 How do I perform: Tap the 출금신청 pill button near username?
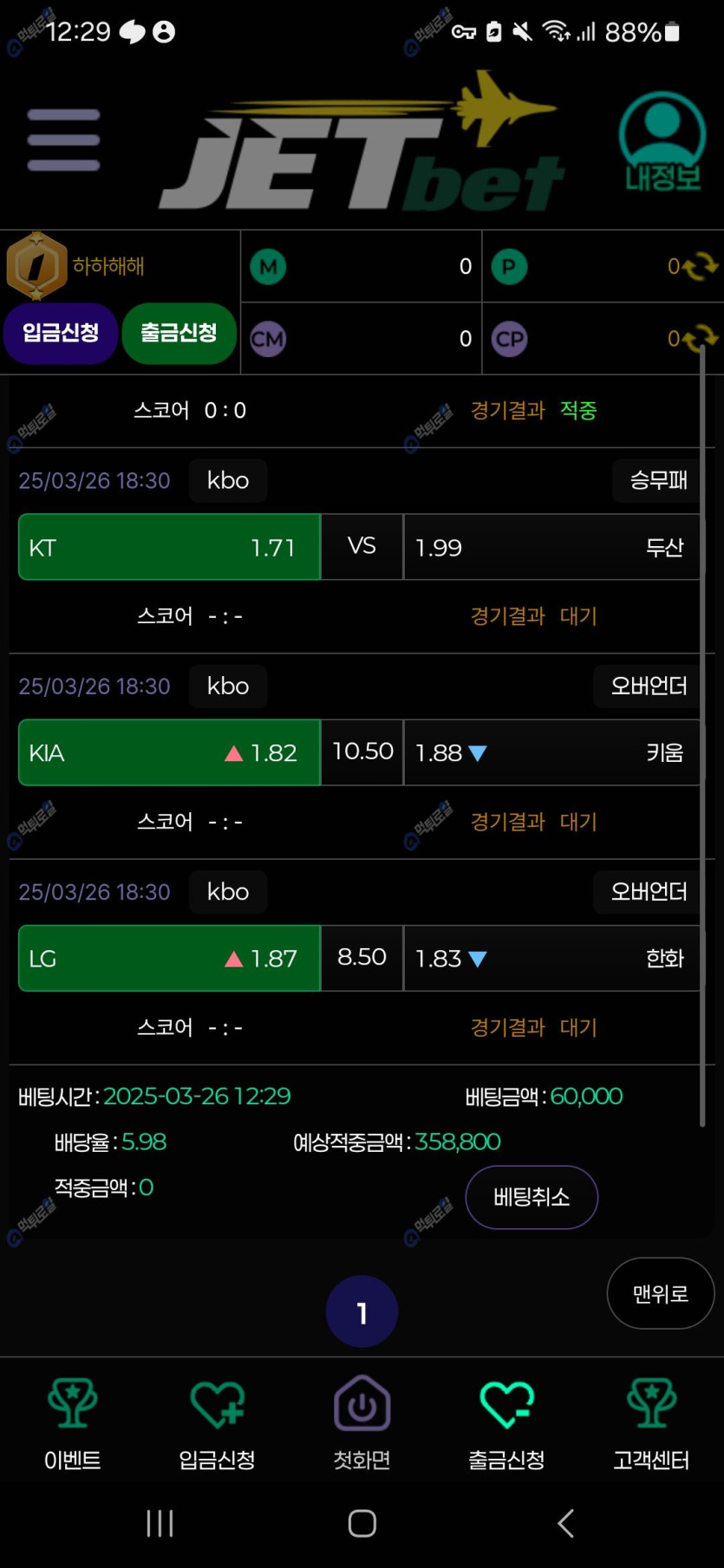point(179,333)
